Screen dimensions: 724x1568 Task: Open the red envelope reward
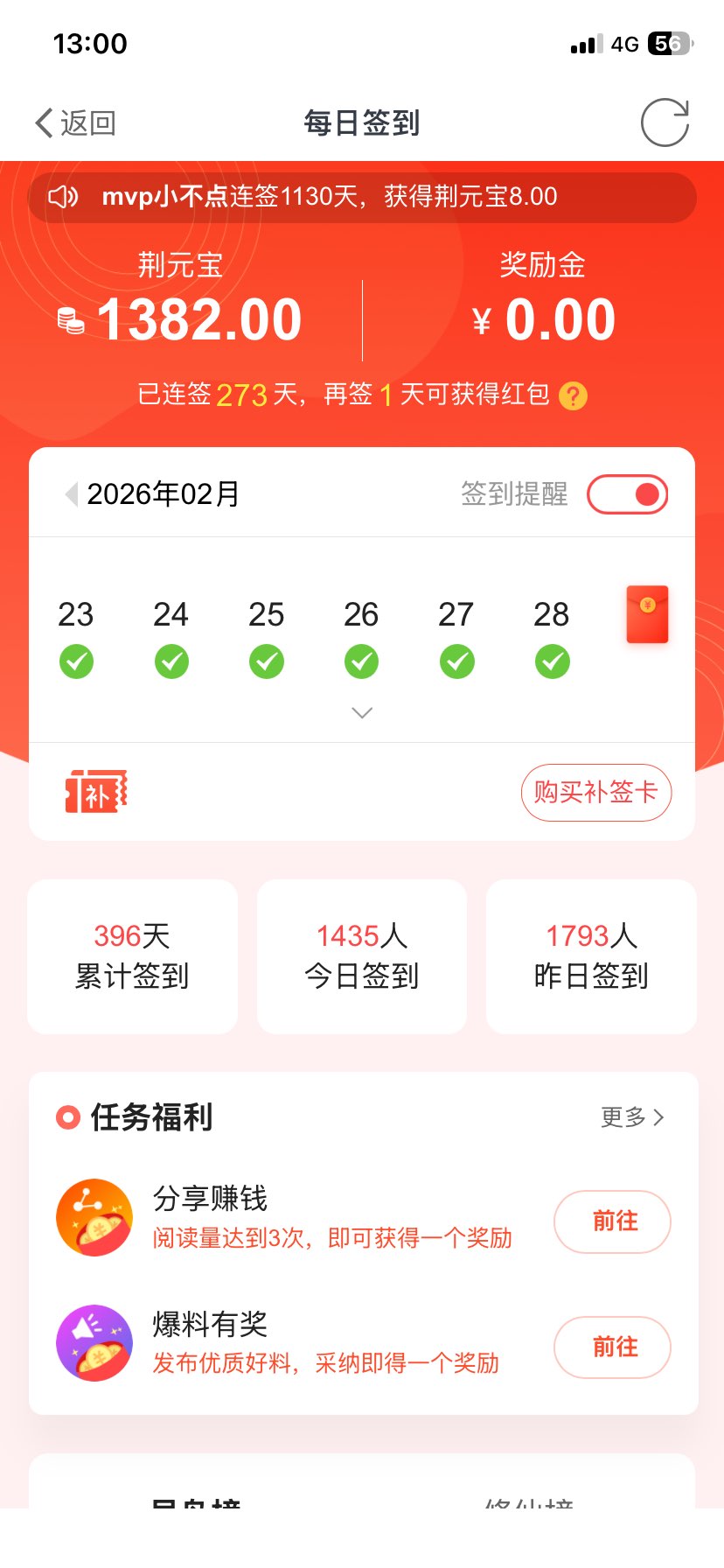[x=647, y=614]
